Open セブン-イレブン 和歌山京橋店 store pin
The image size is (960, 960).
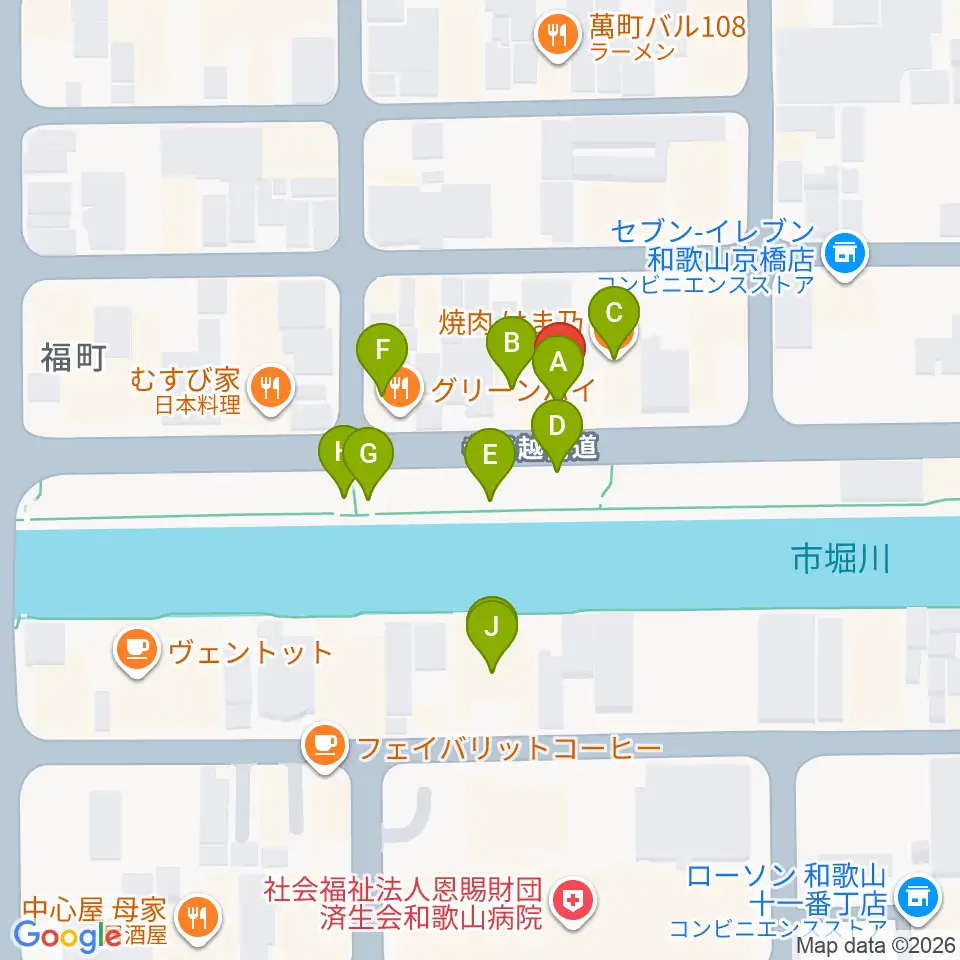(x=845, y=255)
